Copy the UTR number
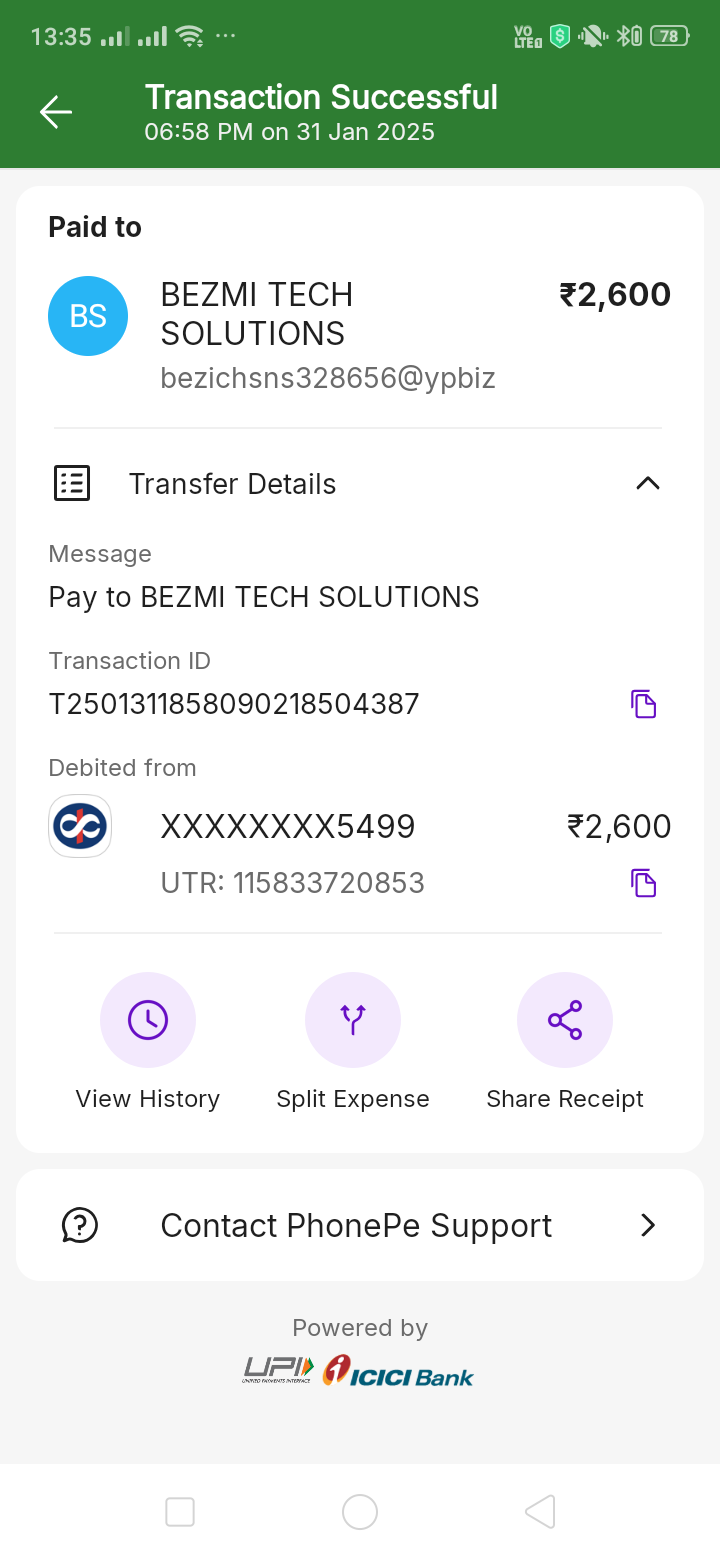The height and width of the screenshot is (1560, 720). 643,883
